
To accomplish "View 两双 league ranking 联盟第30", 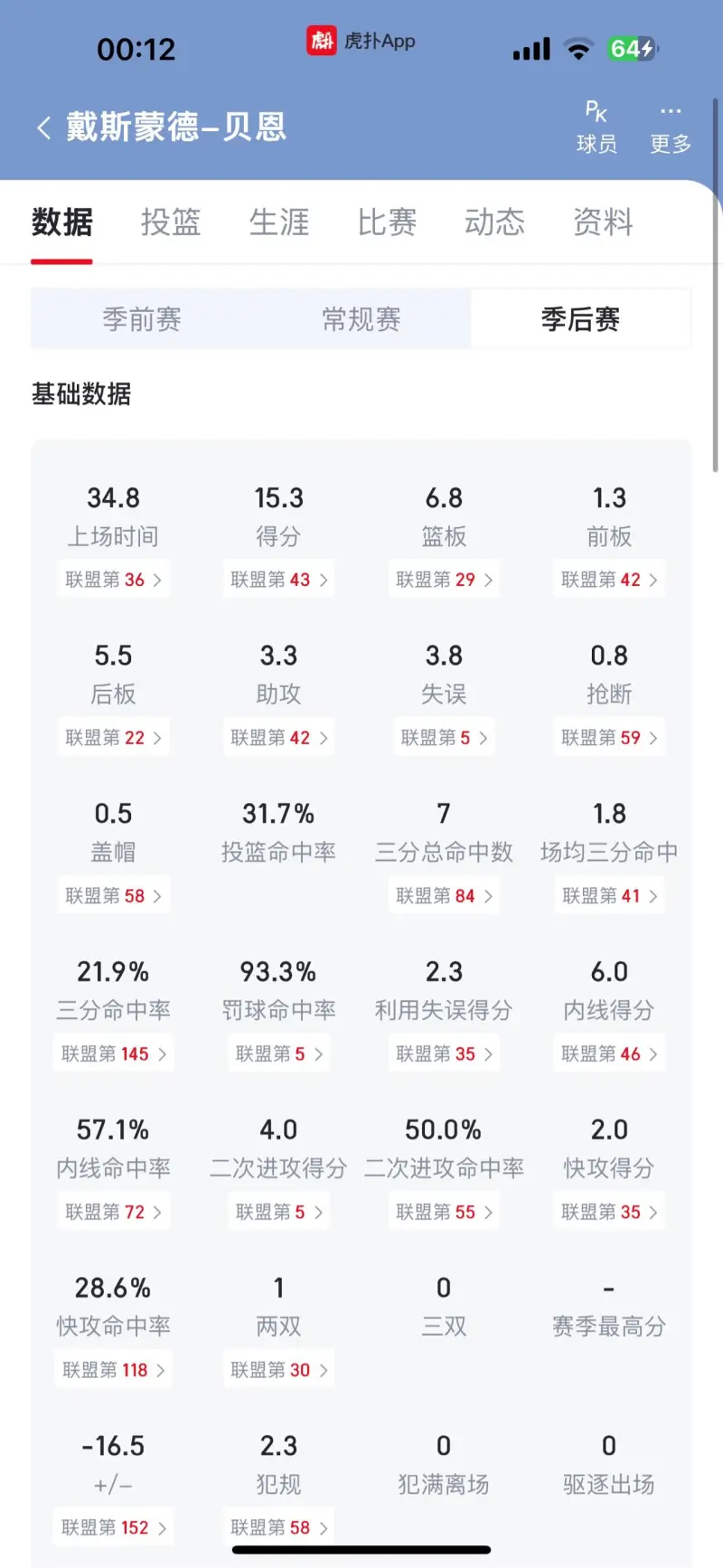I will (279, 1370).
